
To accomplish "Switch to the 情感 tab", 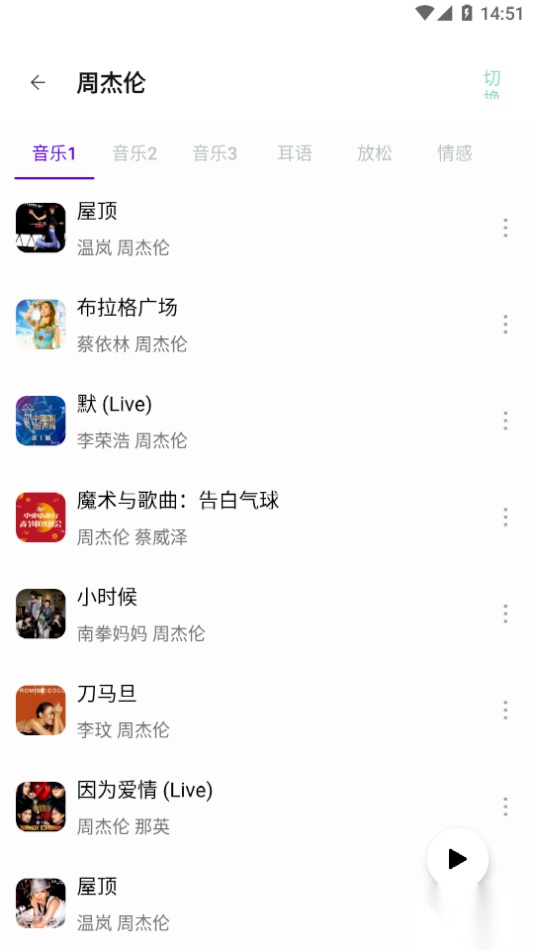I will (455, 153).
